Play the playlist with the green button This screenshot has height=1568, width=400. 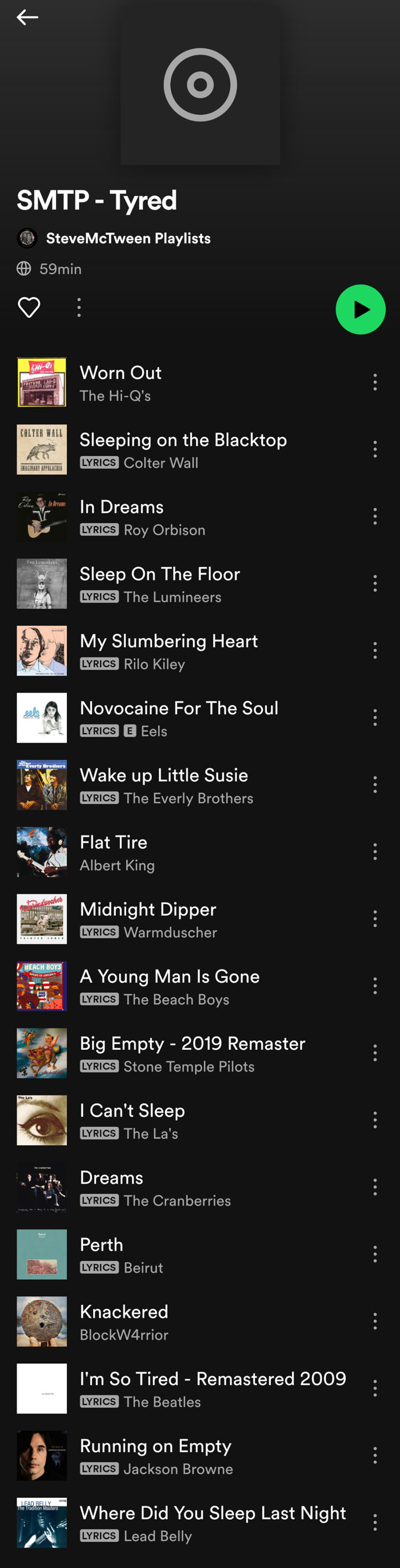[x=360, y=309]
